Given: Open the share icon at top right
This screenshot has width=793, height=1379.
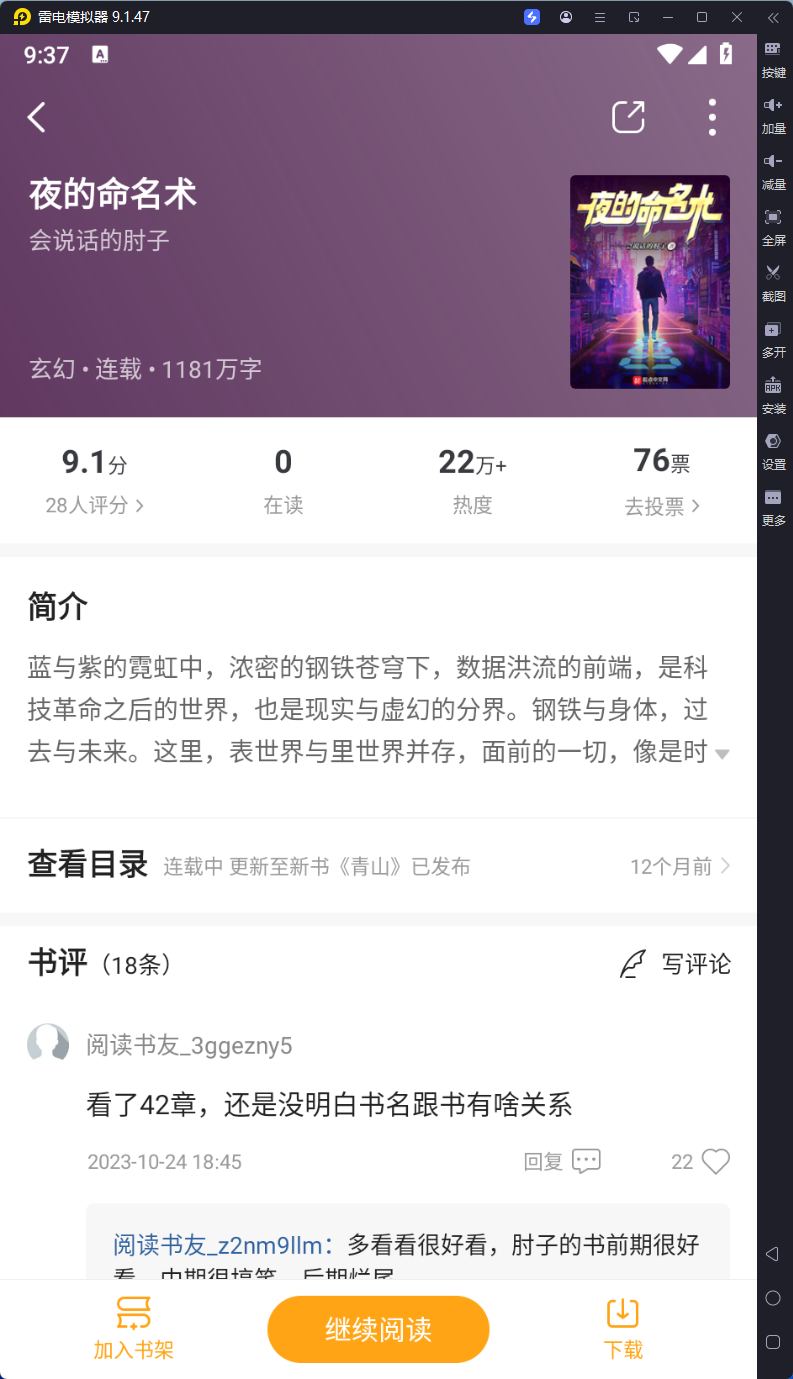Looking at the screenshot, I should coord(628,117).
